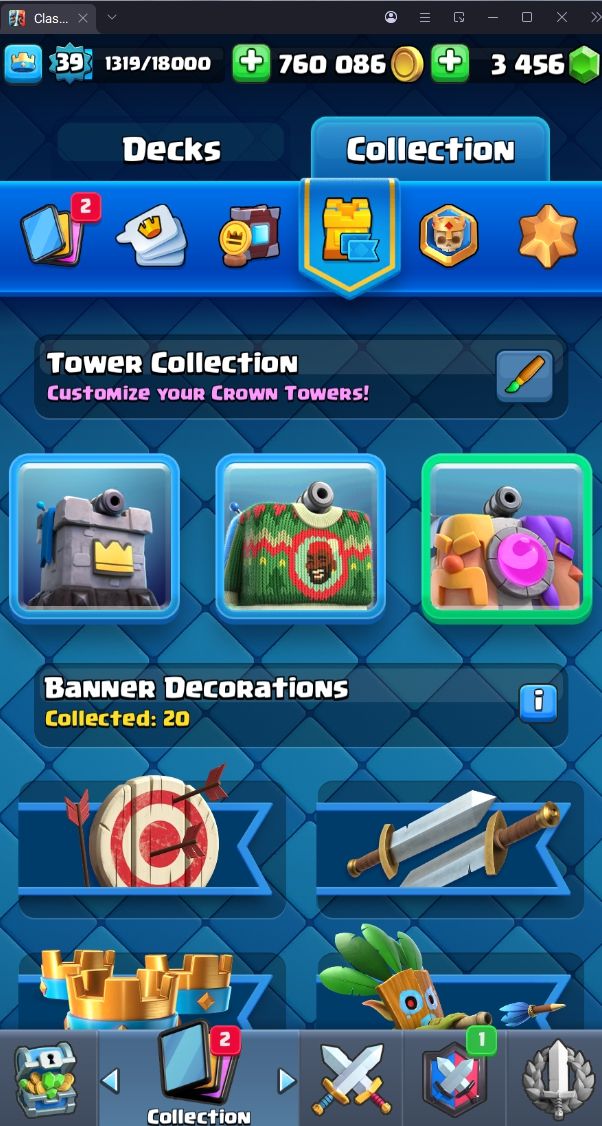The height and width of the screenshot is (1126, 602).
Task: Buy gems using the plus next to gems
Action: pos(450,64)
